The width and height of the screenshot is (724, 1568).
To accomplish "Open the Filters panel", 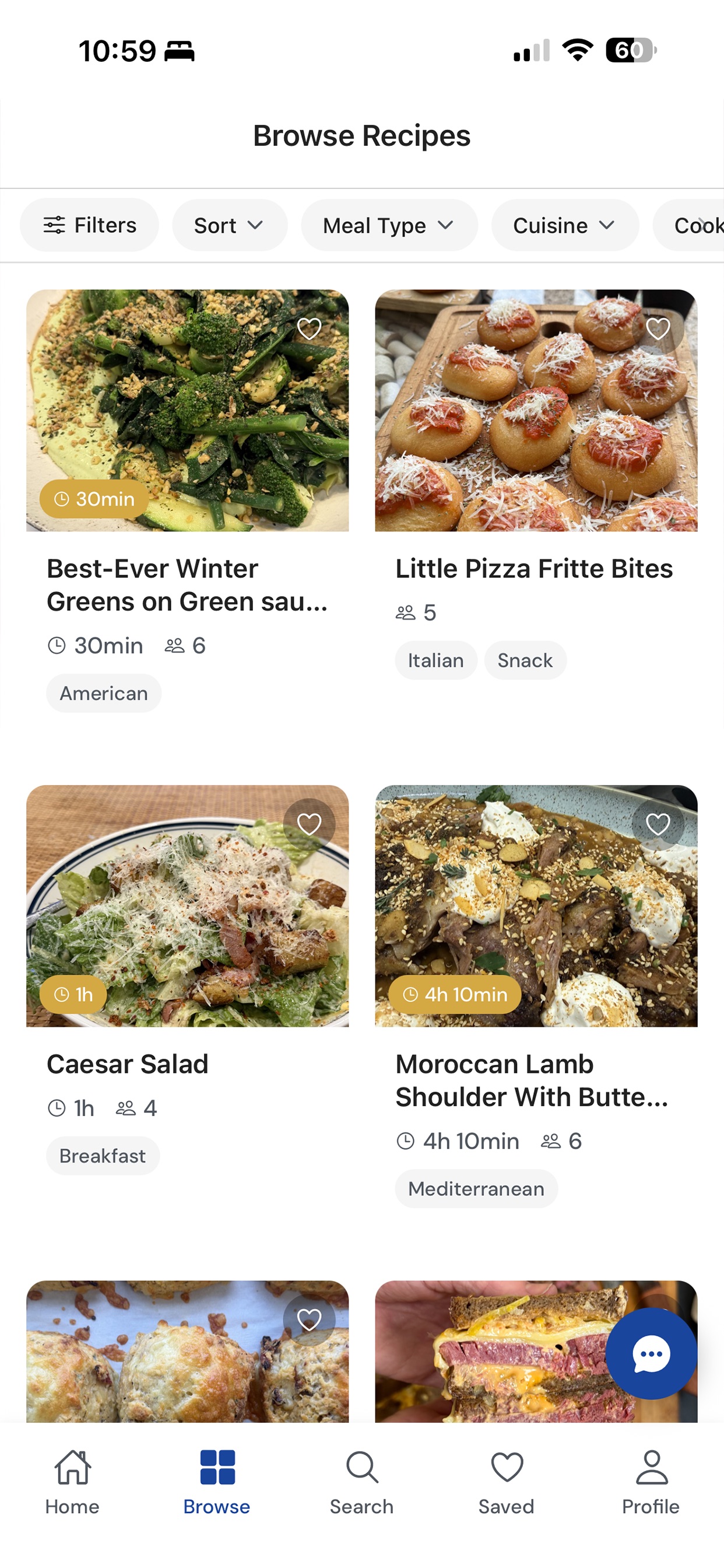I will pos(89,225).
